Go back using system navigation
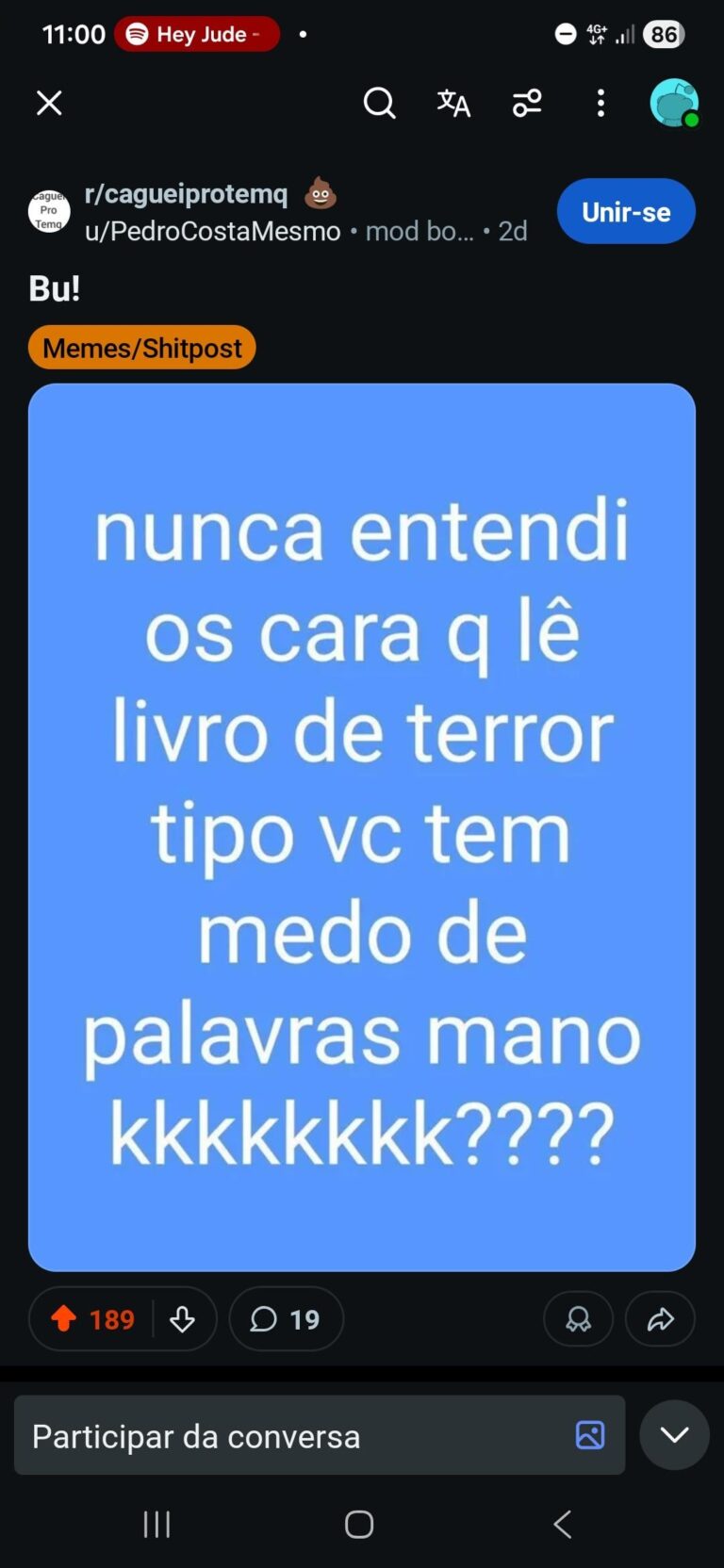 [562, 1524]
